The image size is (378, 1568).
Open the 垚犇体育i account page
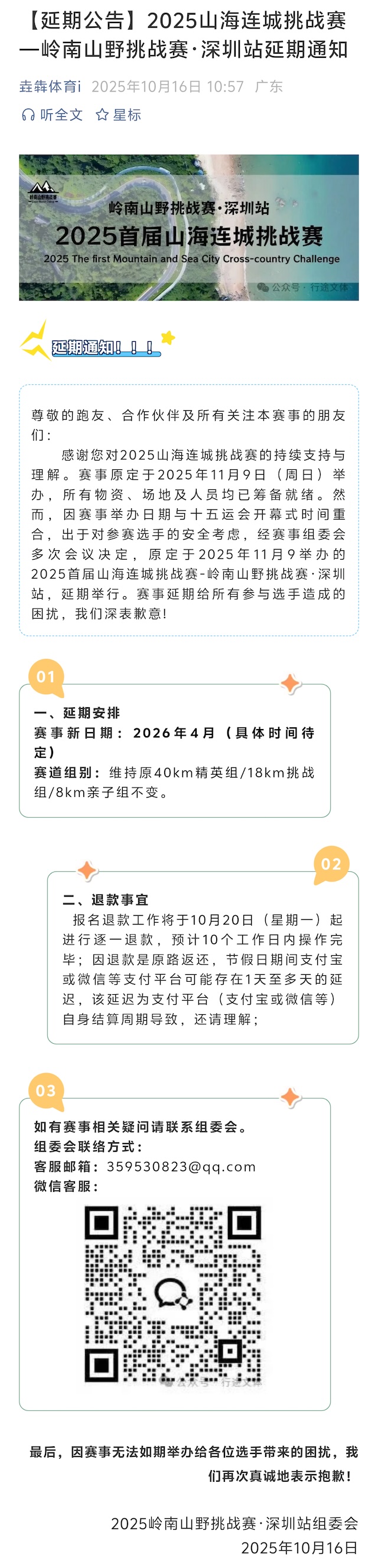coord(50,87)
